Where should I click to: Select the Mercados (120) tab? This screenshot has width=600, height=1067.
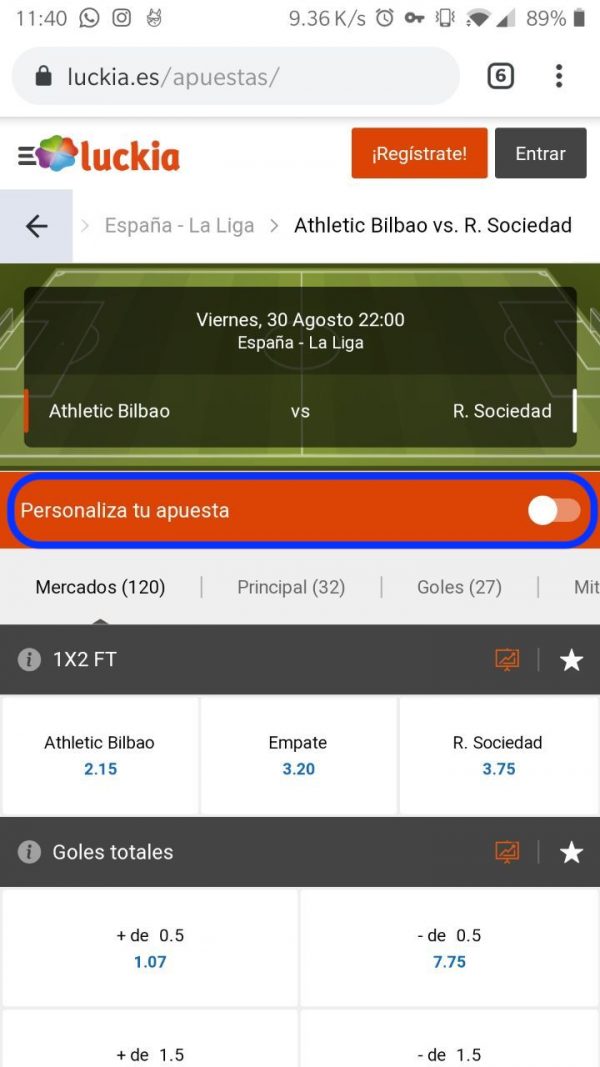pos(100,587)
